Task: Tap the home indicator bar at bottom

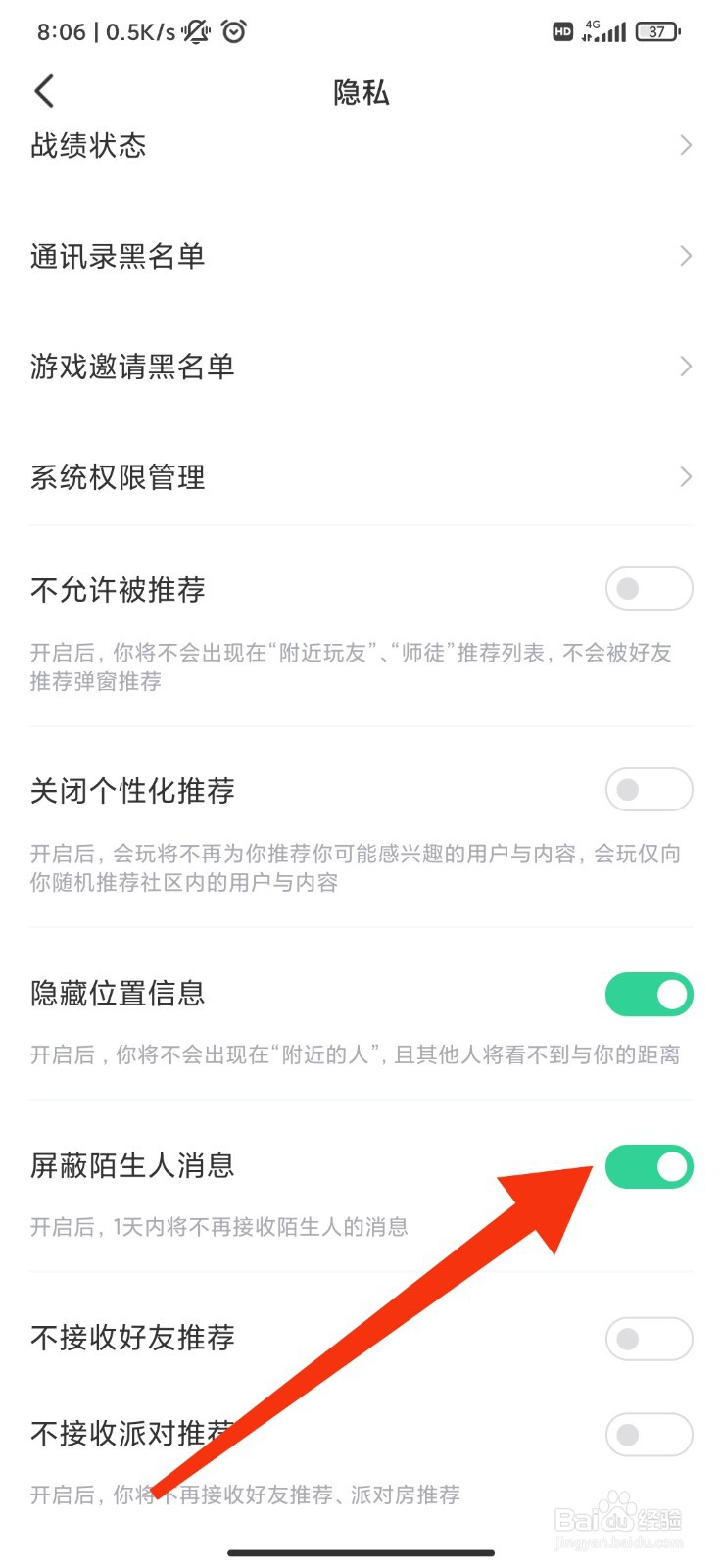Action: (361, 1553)
